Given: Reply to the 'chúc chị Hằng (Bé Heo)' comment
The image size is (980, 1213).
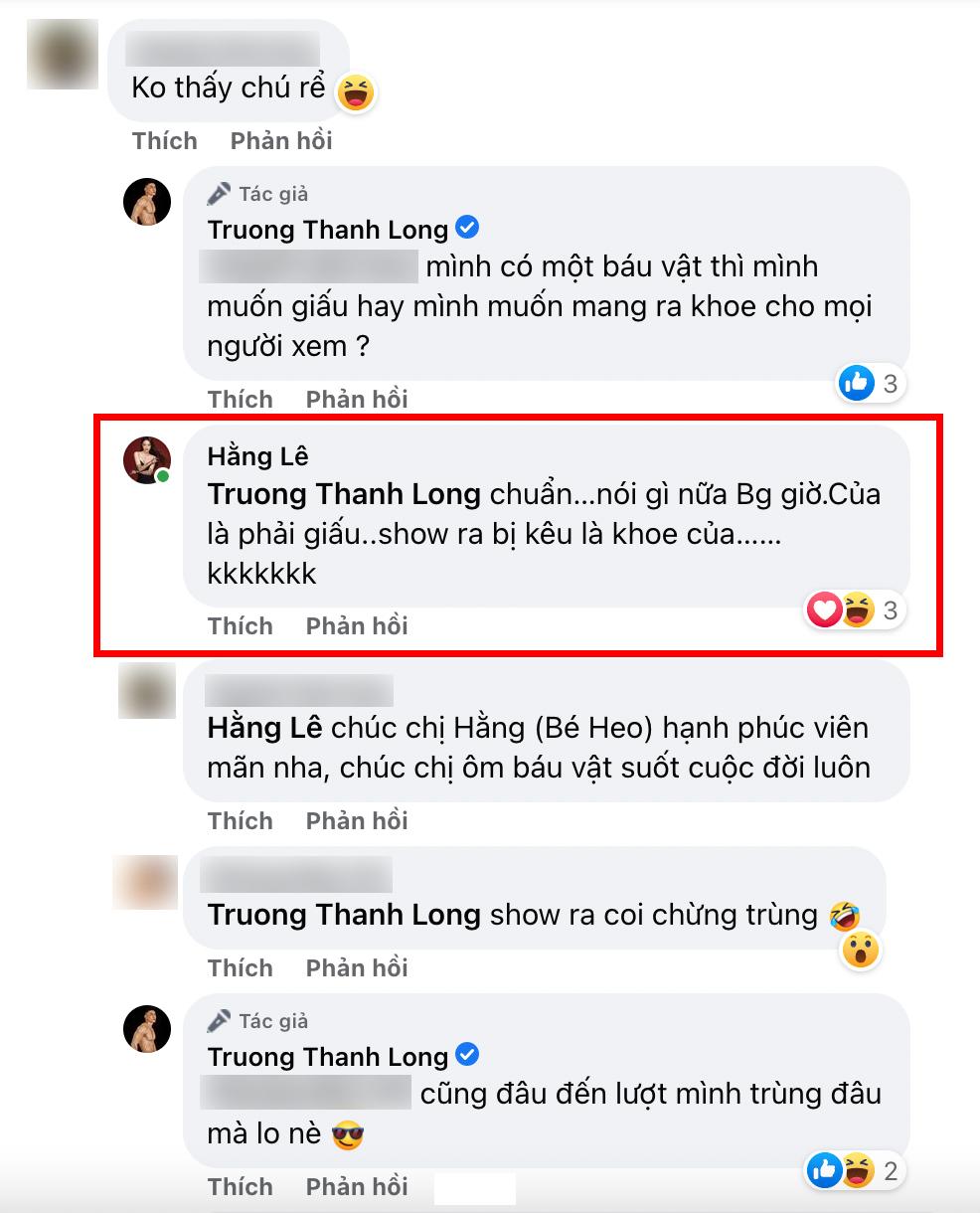Looking at the screenshot, I should [x=357, y=821].
